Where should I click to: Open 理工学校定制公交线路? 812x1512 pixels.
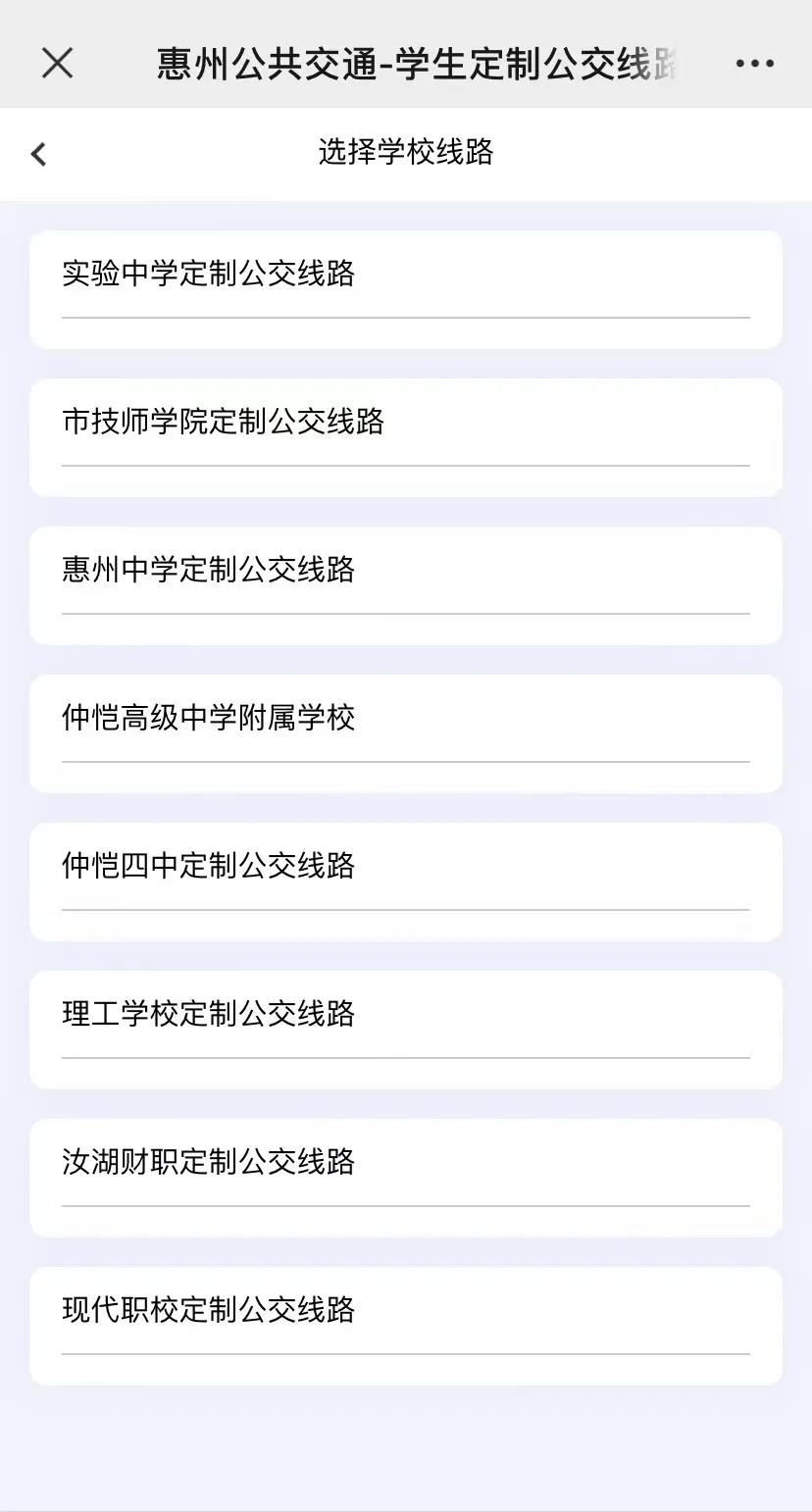(405, 1030)
